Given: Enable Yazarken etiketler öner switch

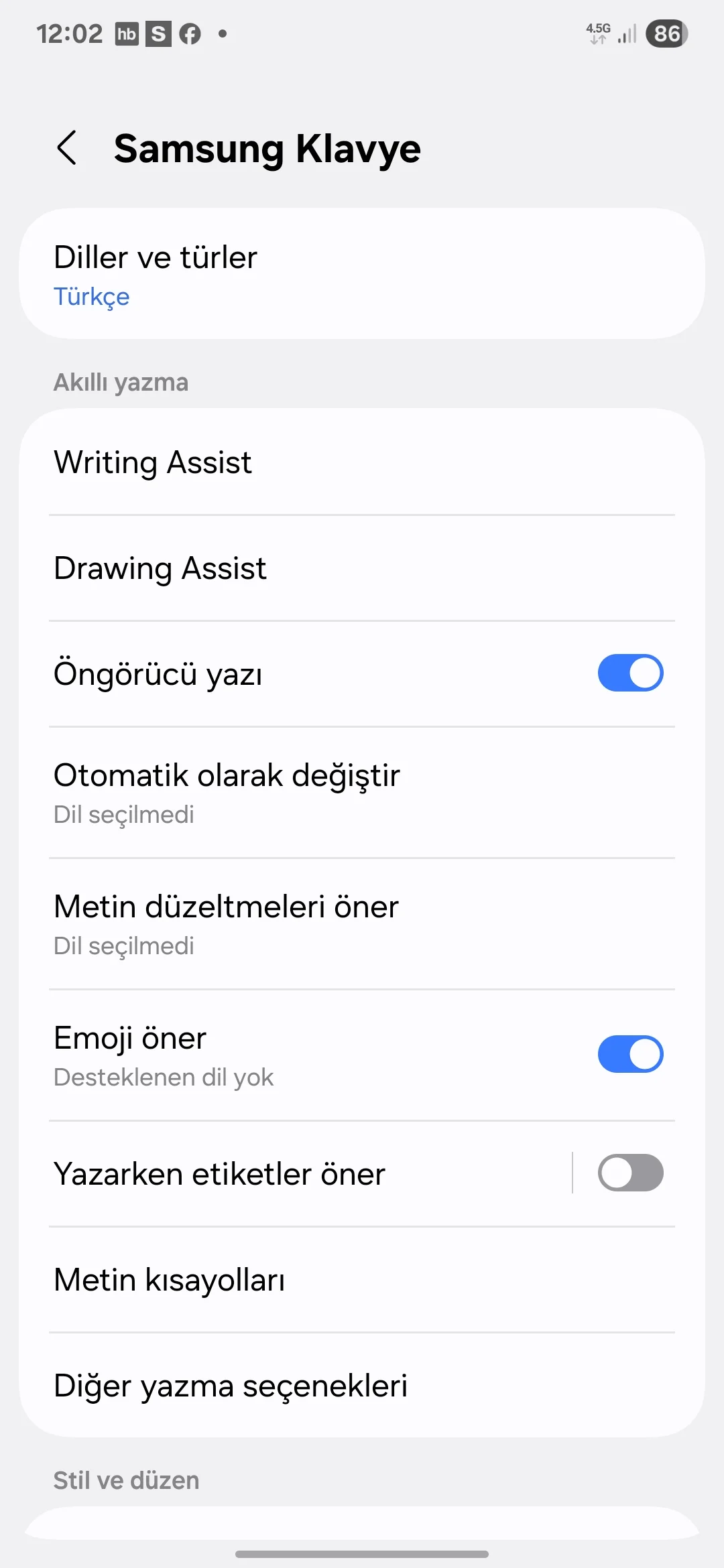Looking at the screenshot, I should coord(630,1173).
